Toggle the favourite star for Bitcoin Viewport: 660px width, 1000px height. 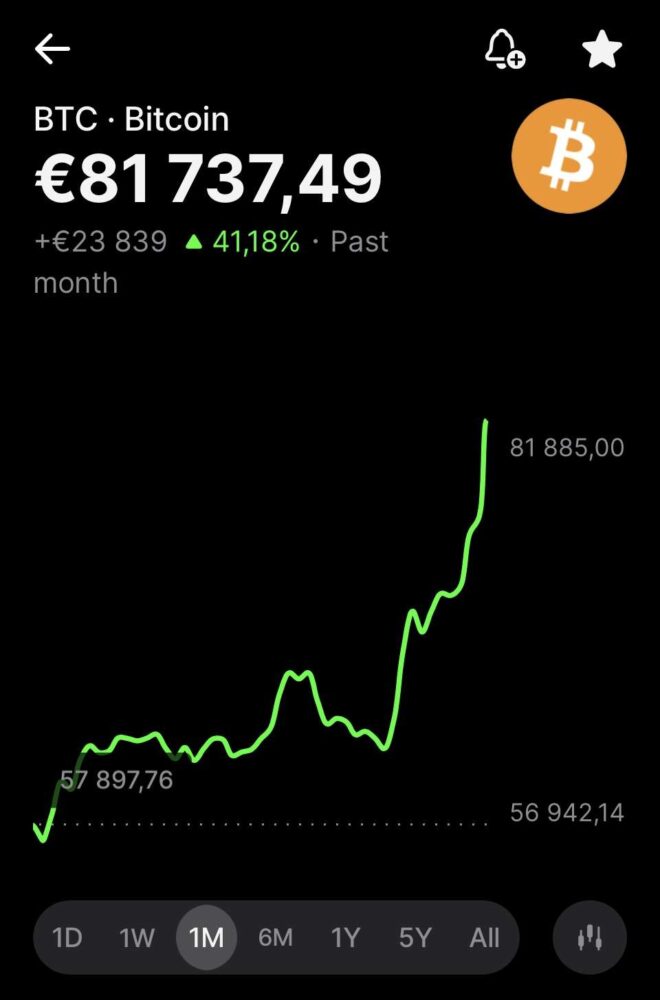(x=602, y=49)
